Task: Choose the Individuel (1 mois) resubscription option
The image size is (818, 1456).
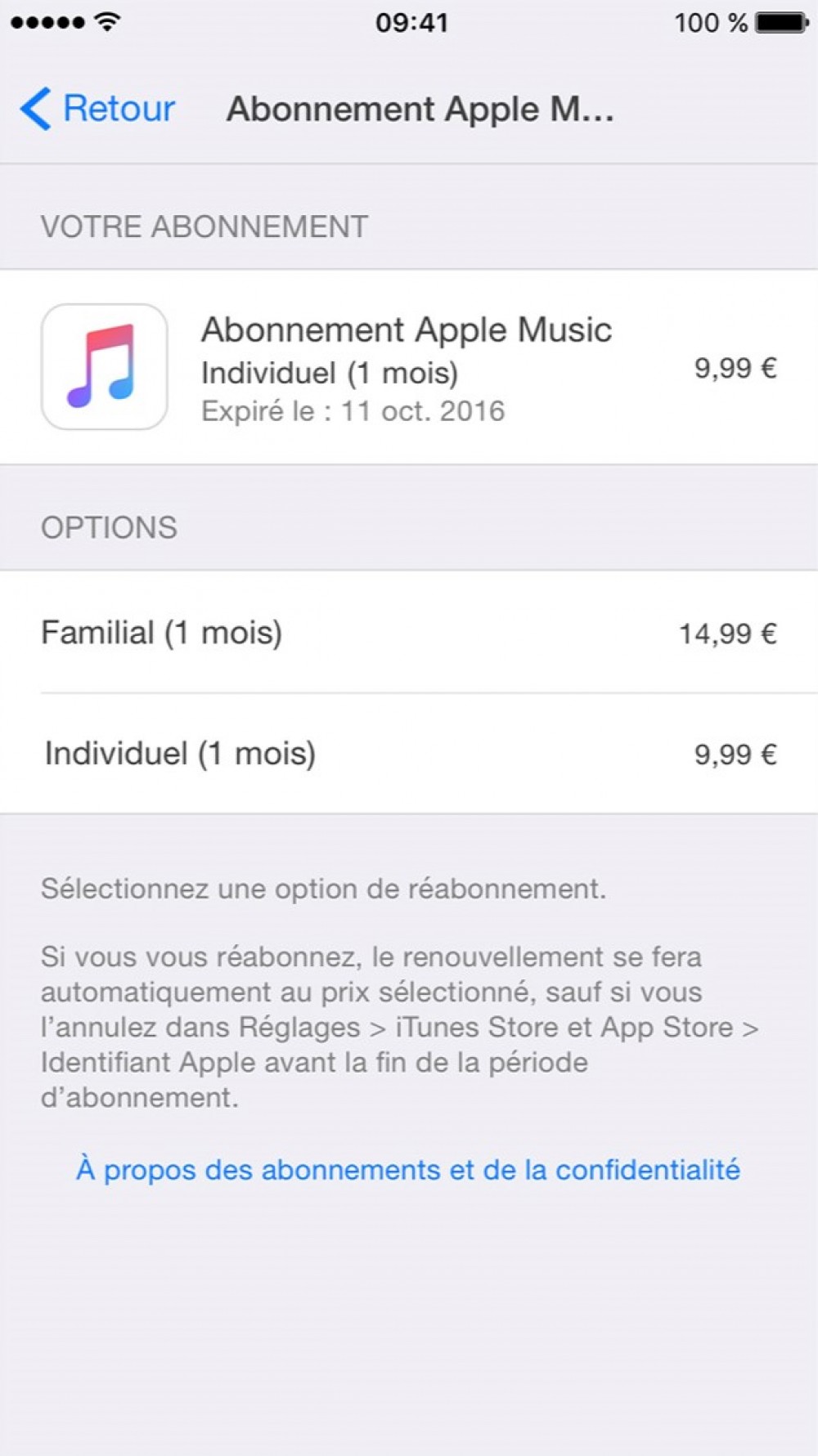Action: coord(407,753)
